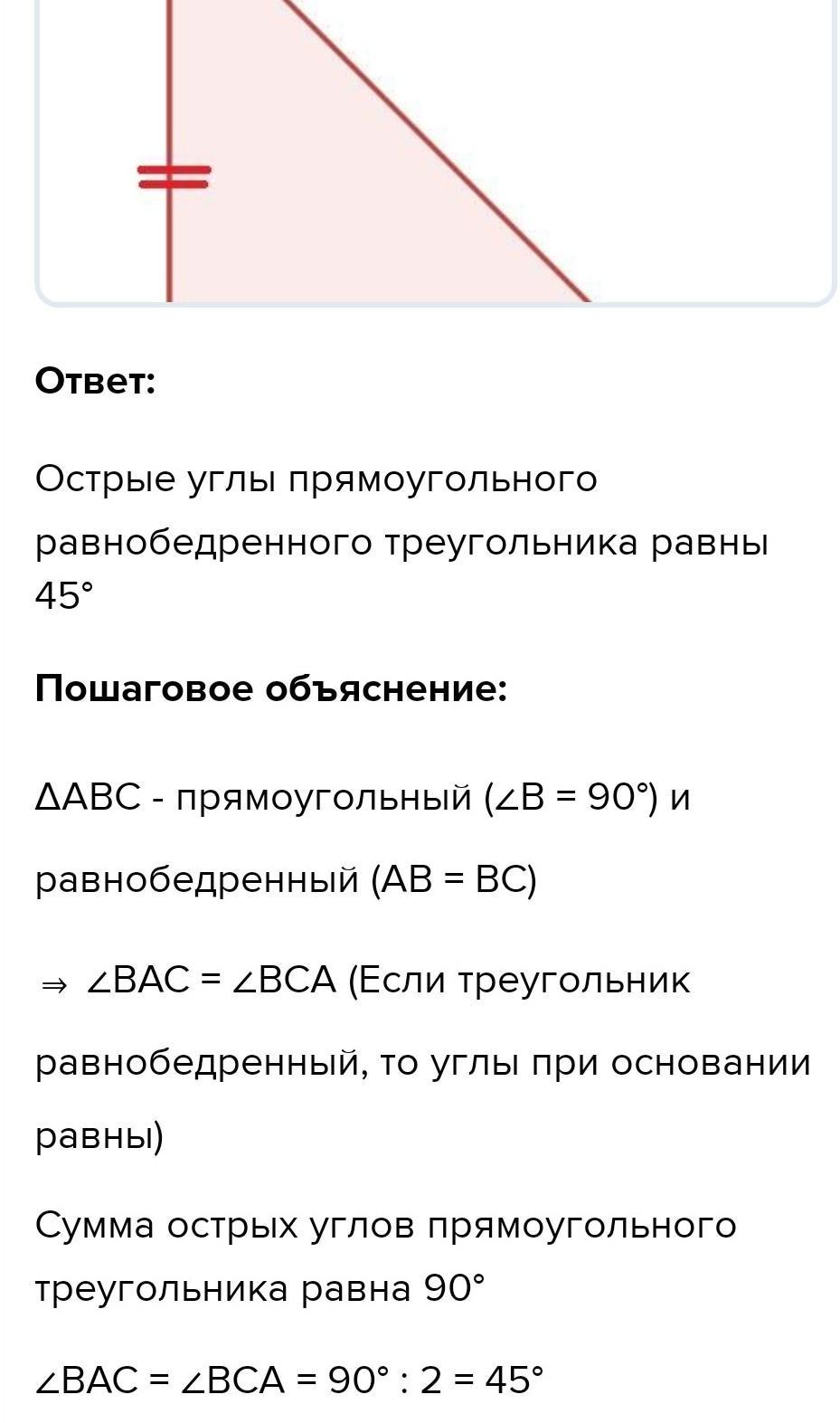Open the attached triangle image
Screen dimensions: 840x1423
435,151
